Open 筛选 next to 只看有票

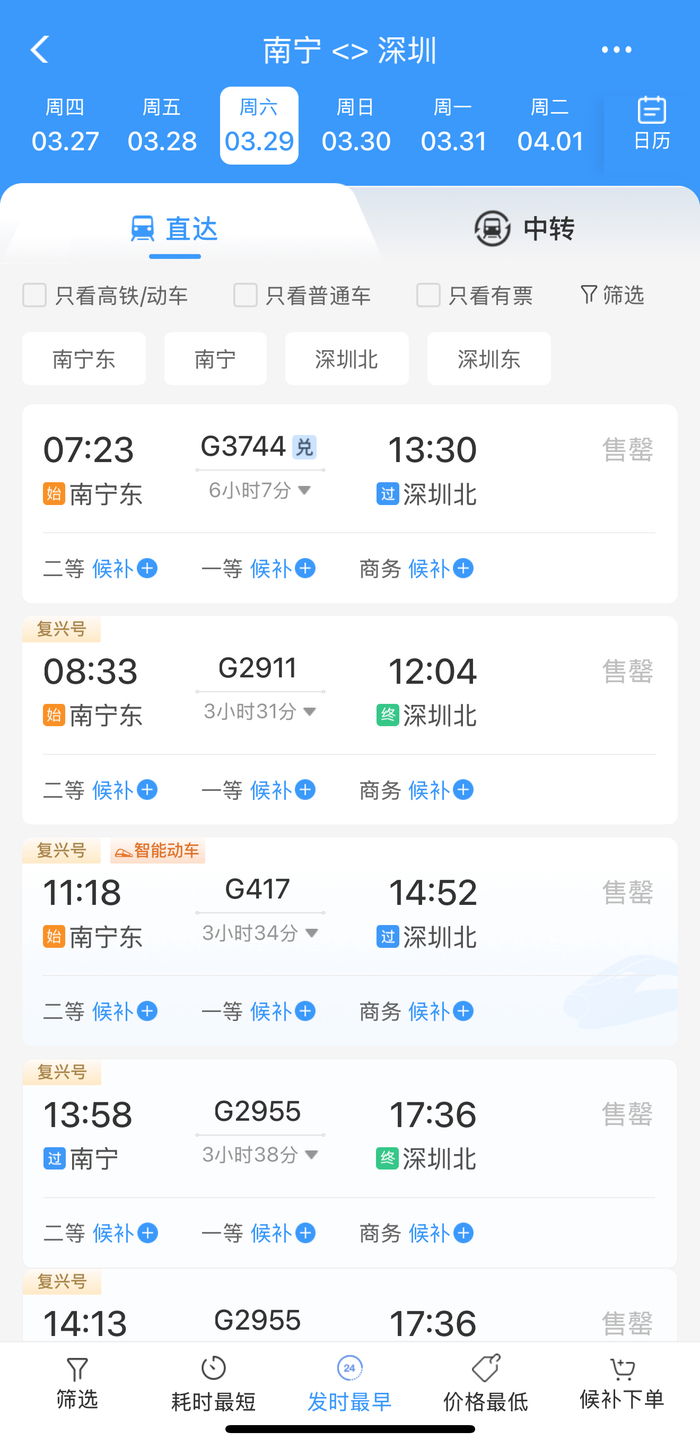(x=612, y=295)
